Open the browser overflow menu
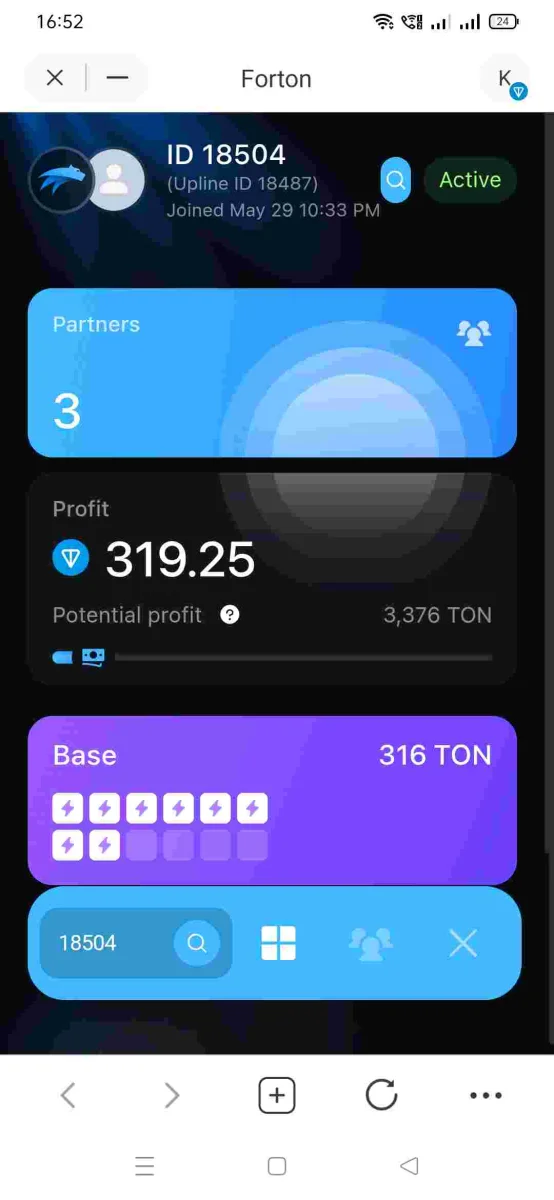 (486, 1096)
